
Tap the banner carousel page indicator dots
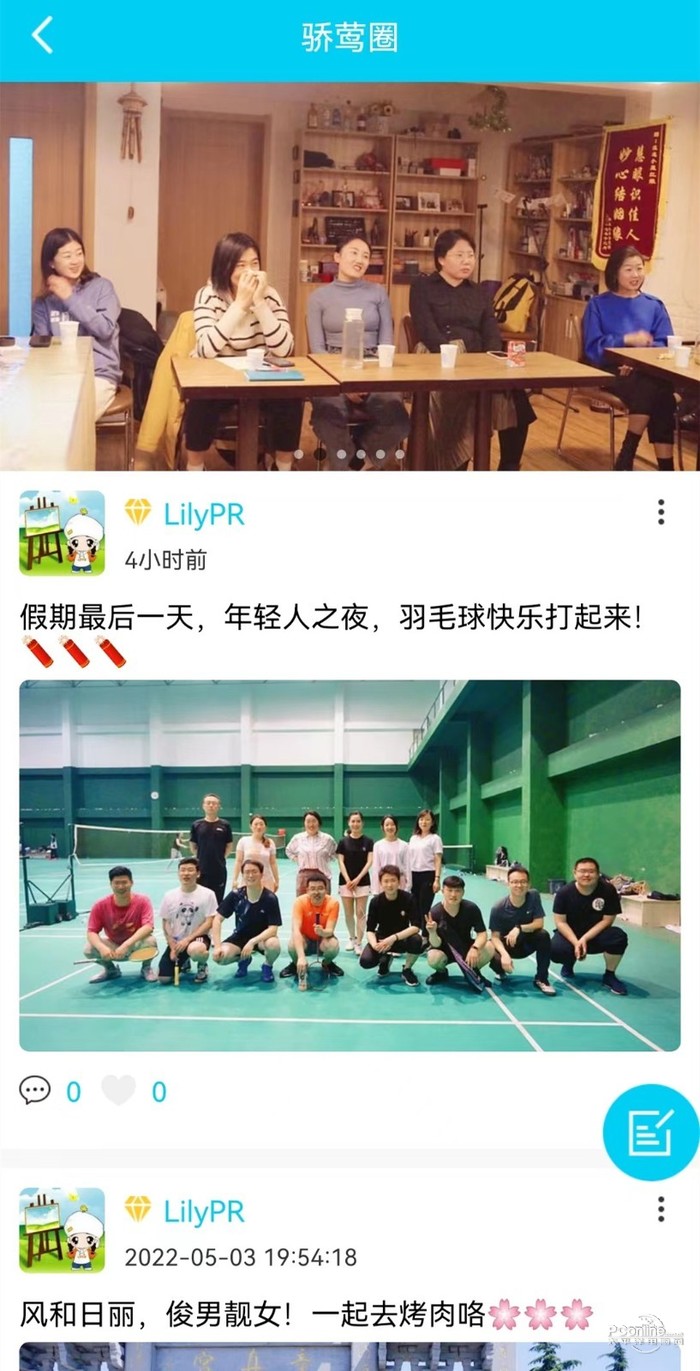[x=350, y=454]
